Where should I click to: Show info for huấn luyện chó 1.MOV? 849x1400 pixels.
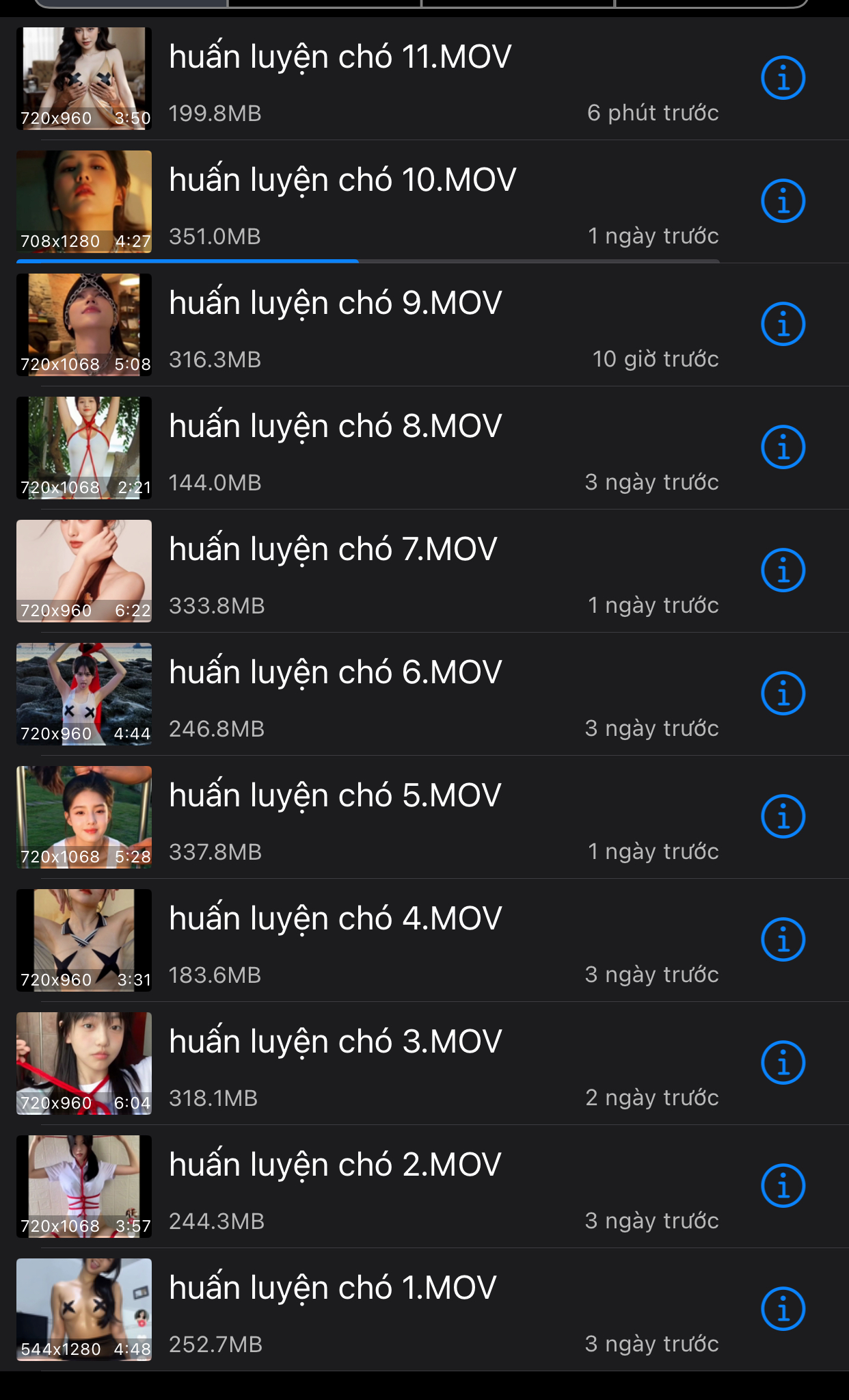[x=783, y=1309]
